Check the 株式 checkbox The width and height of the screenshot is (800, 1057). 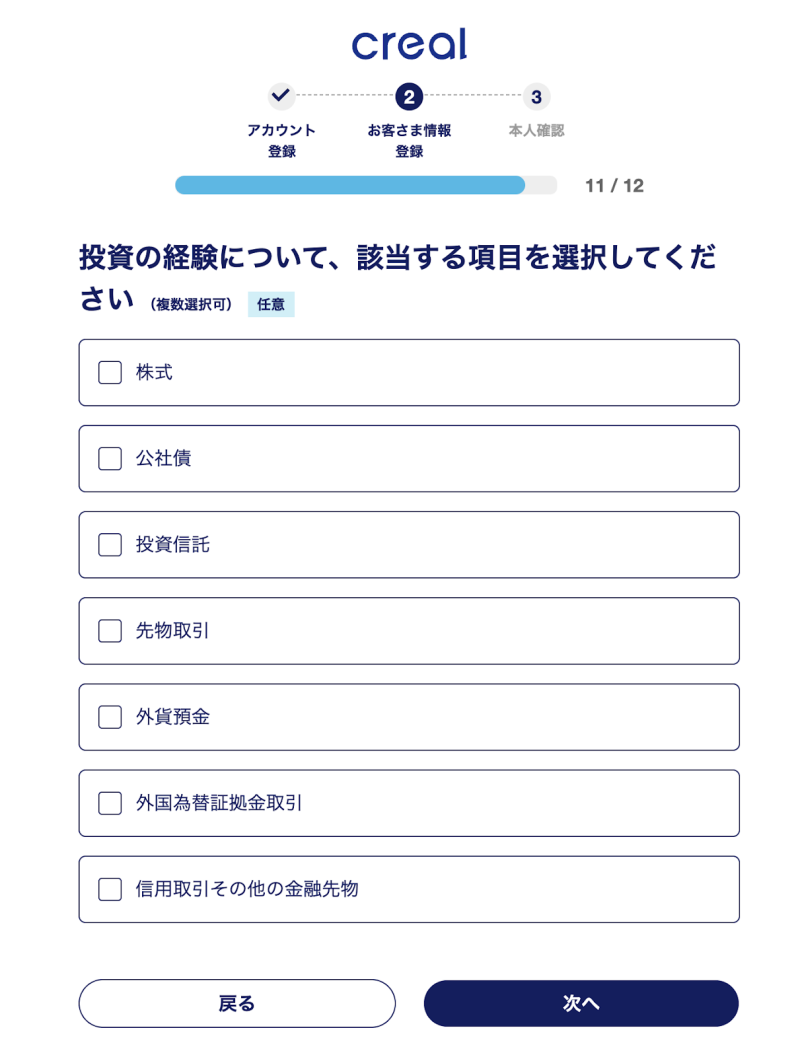coord(109,372)
